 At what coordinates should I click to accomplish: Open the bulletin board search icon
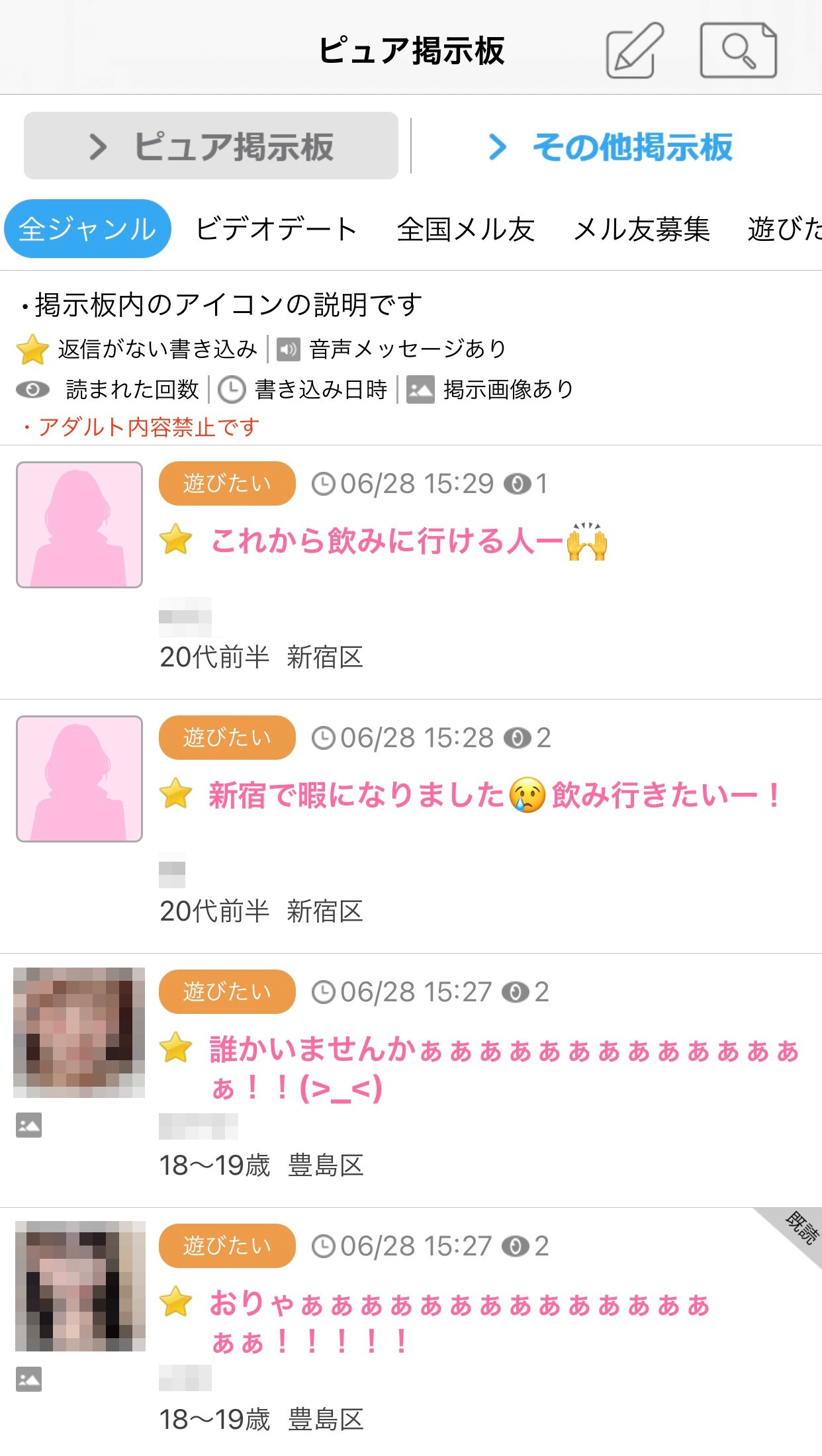click(x=738, y=50)
